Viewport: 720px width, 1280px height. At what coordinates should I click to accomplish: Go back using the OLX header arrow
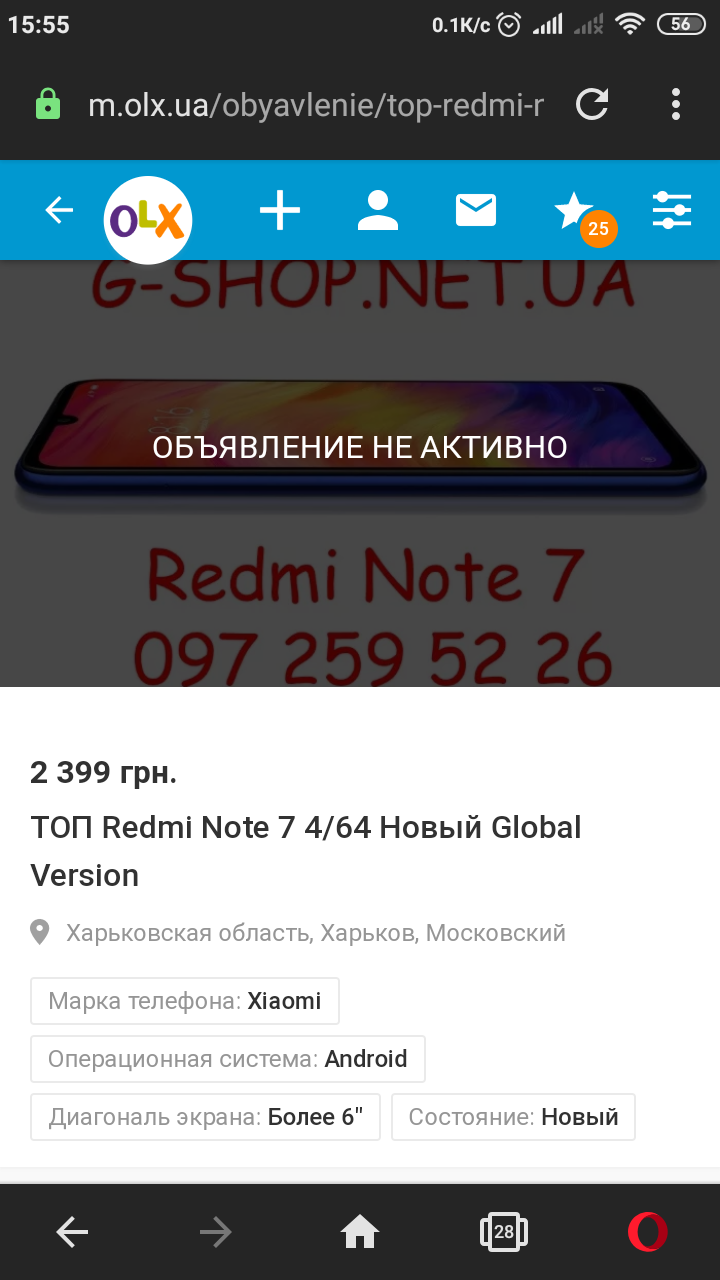click(60, 210)
